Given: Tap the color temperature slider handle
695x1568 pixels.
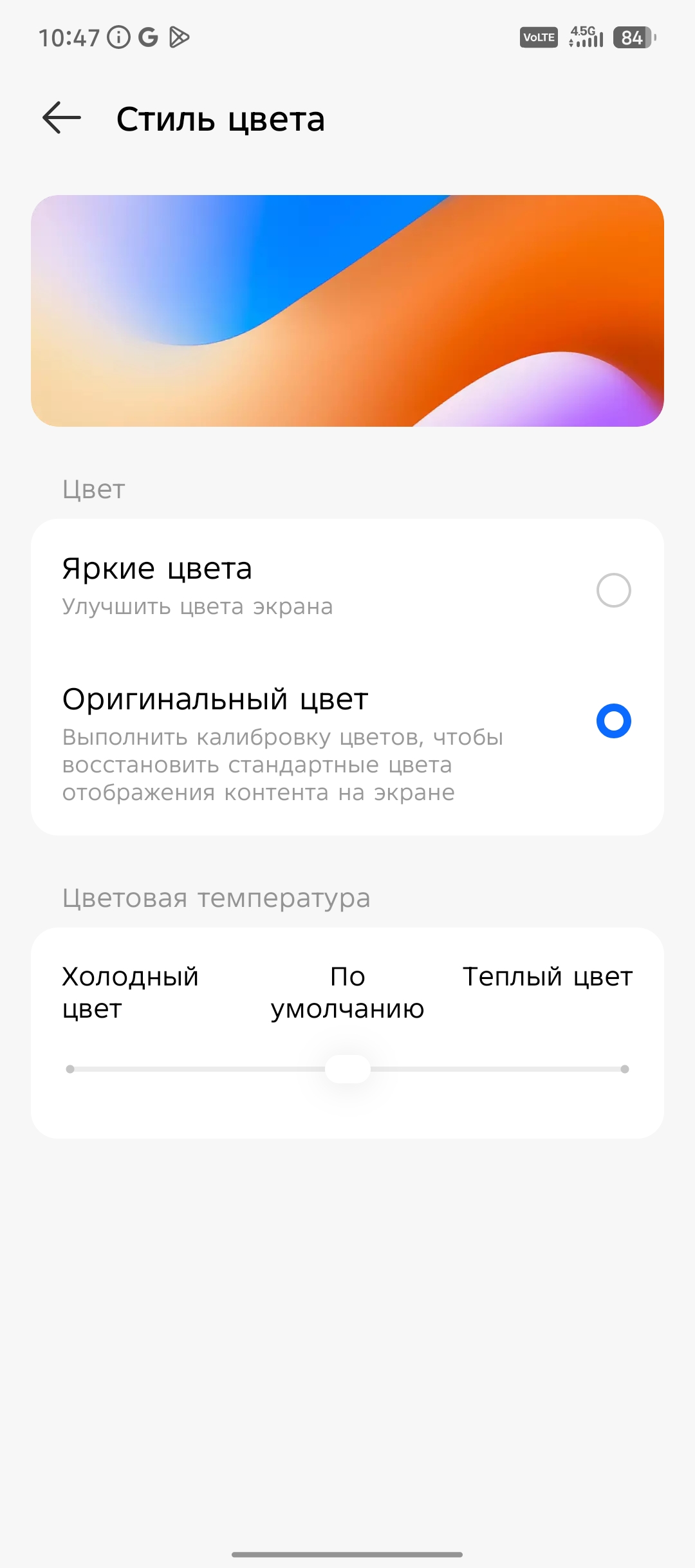Looking at the screenshot, I should tap(347, 1069).
